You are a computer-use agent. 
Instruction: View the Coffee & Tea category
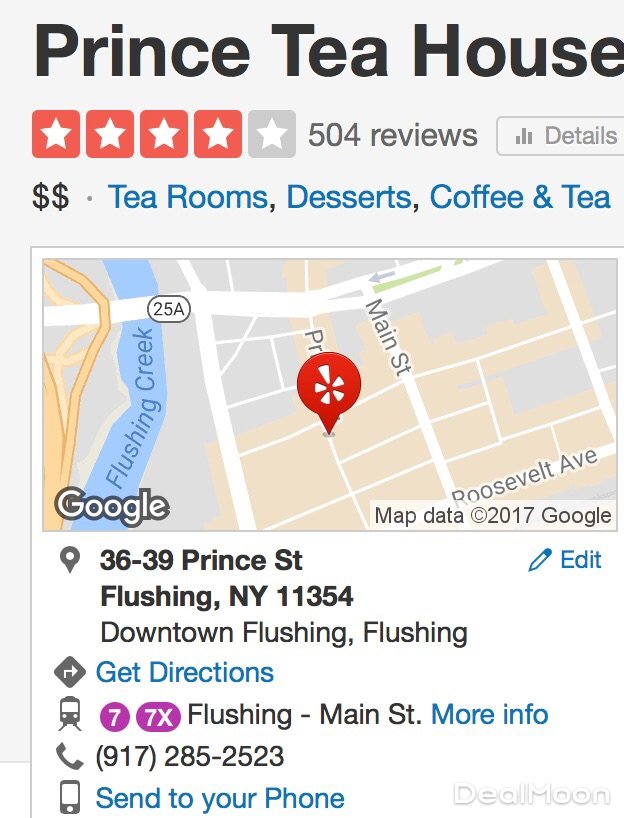pos(519,197)
